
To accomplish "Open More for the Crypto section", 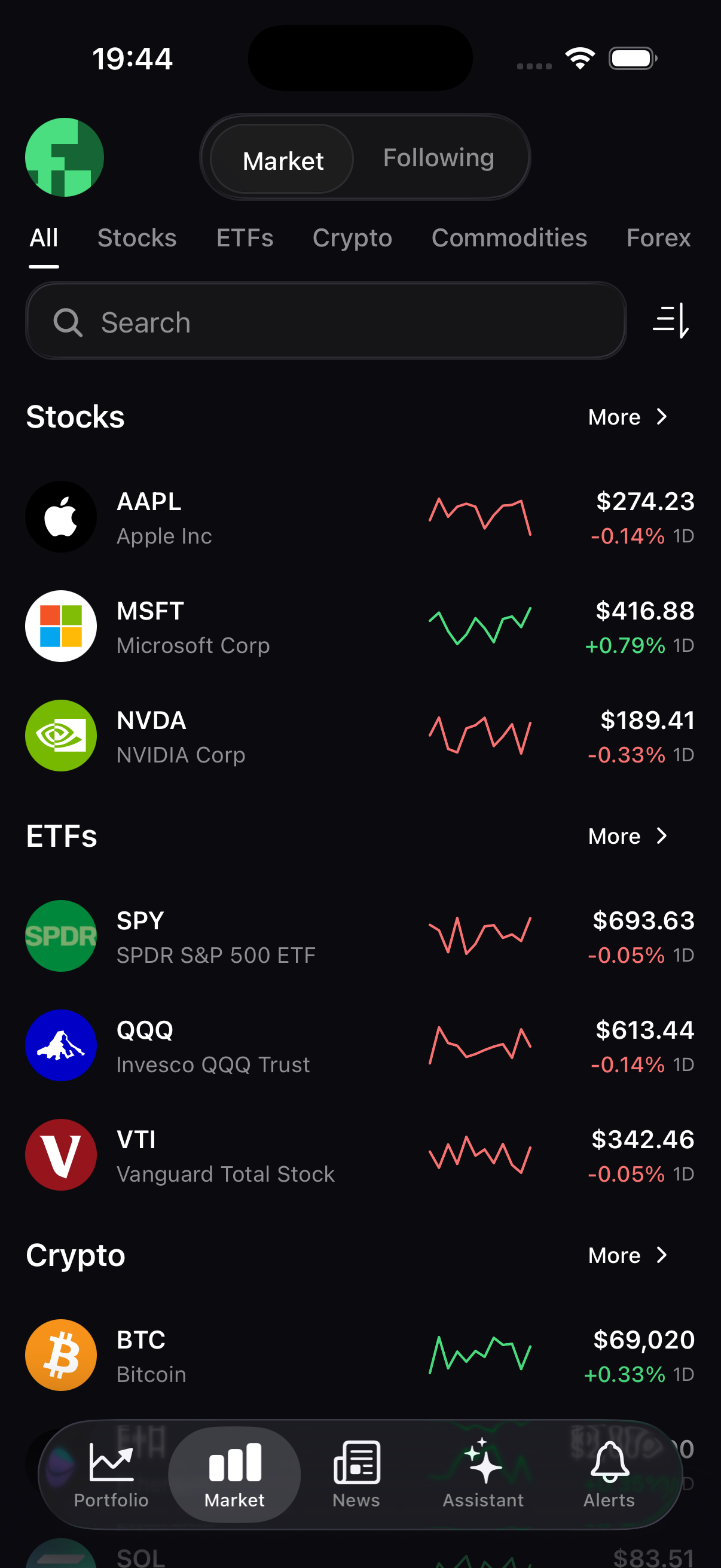I will pos(627,1255).
